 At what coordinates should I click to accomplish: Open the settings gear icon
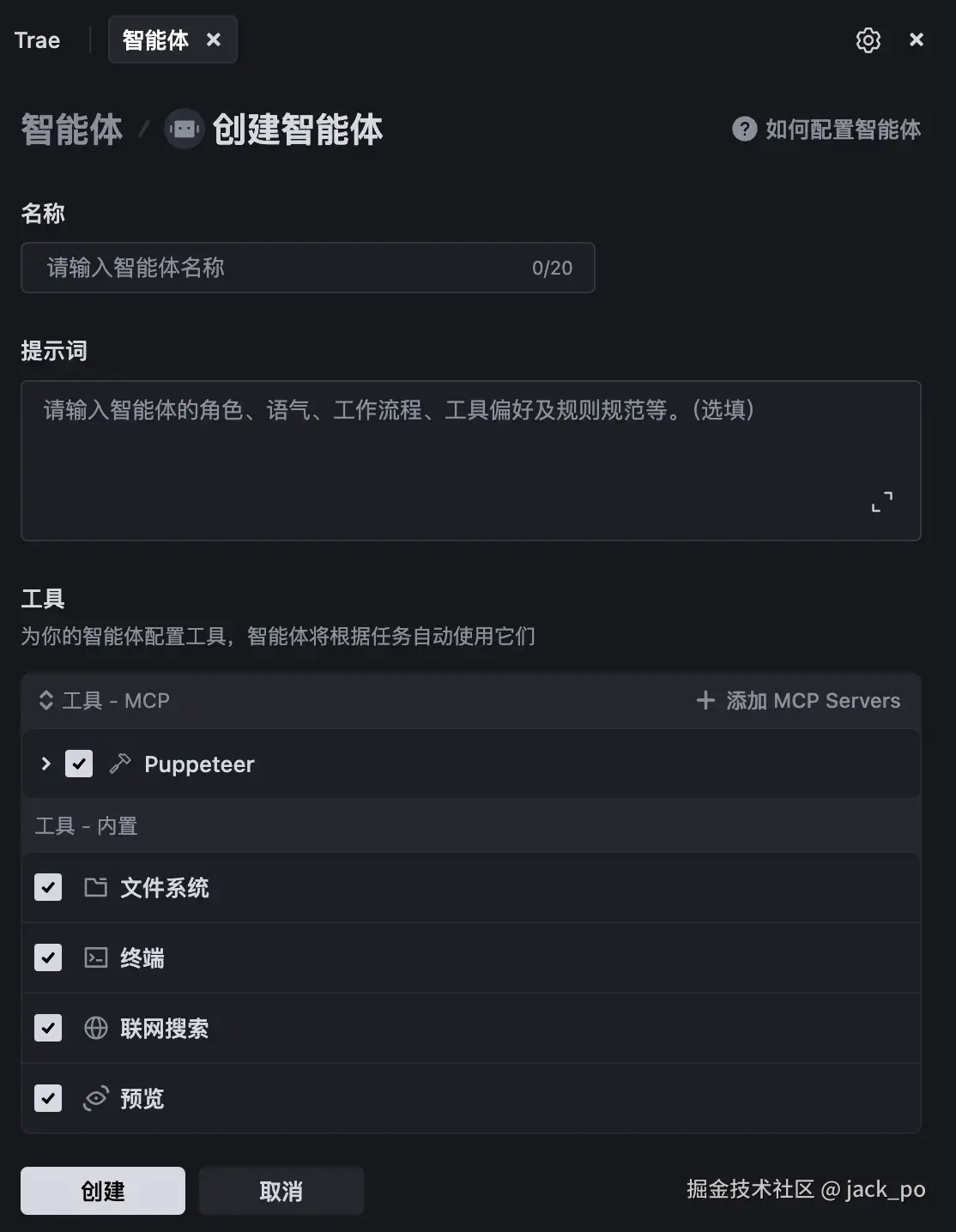click(x=868, y=40)
